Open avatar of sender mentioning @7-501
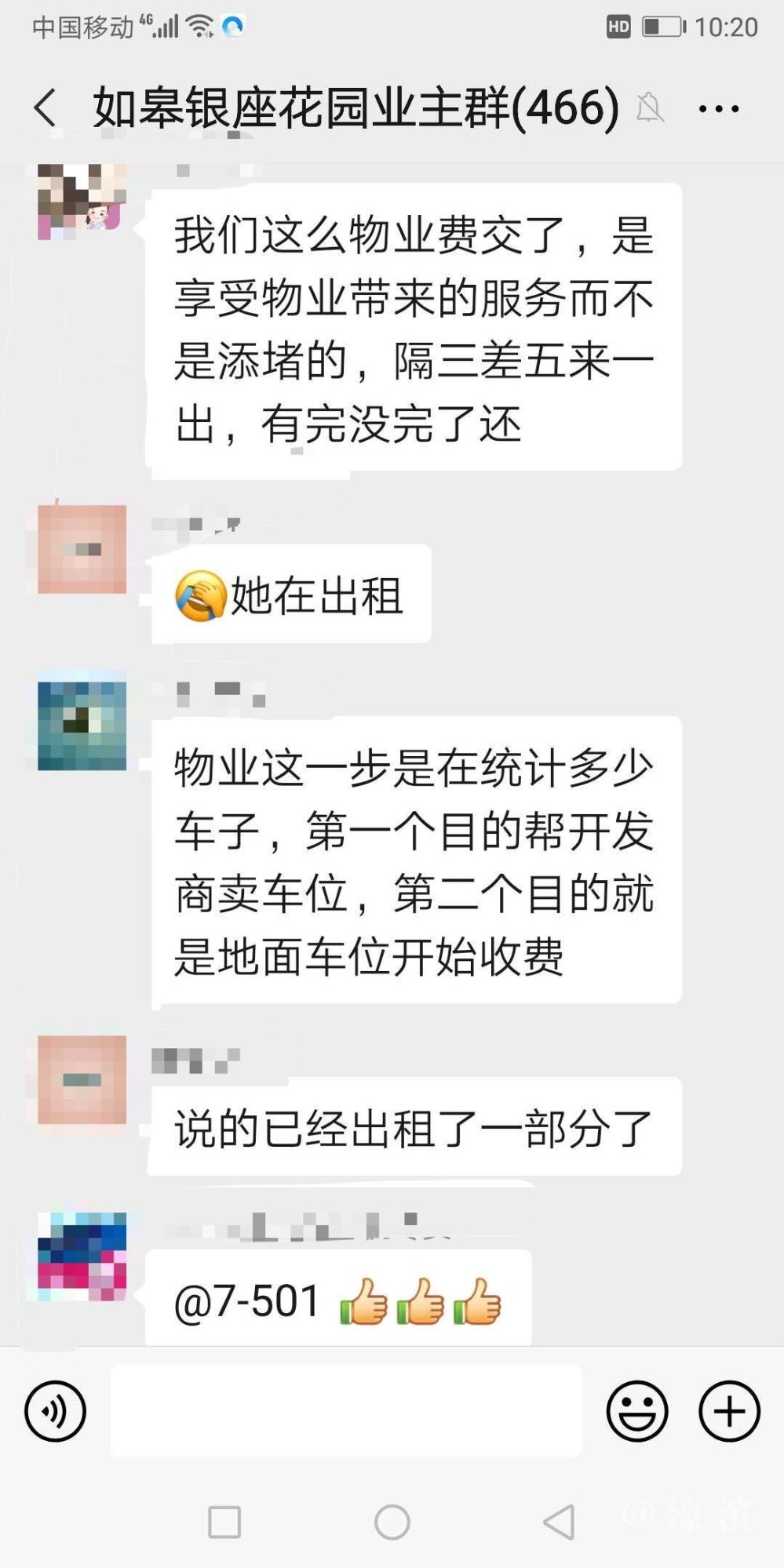This screenshot has width=784, height=1568. click(82, 1257)
